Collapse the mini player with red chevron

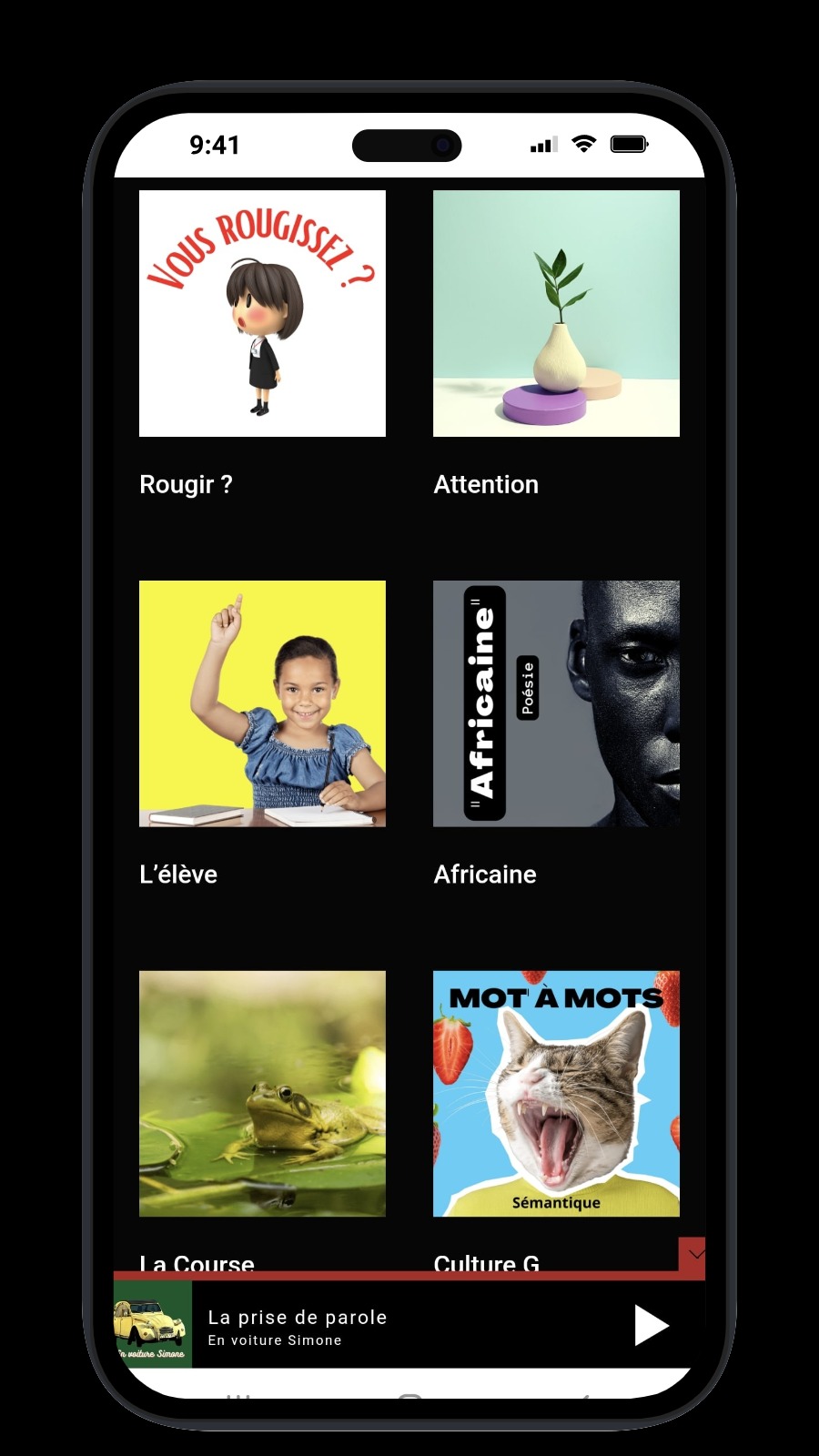[x=695, y=1255]
